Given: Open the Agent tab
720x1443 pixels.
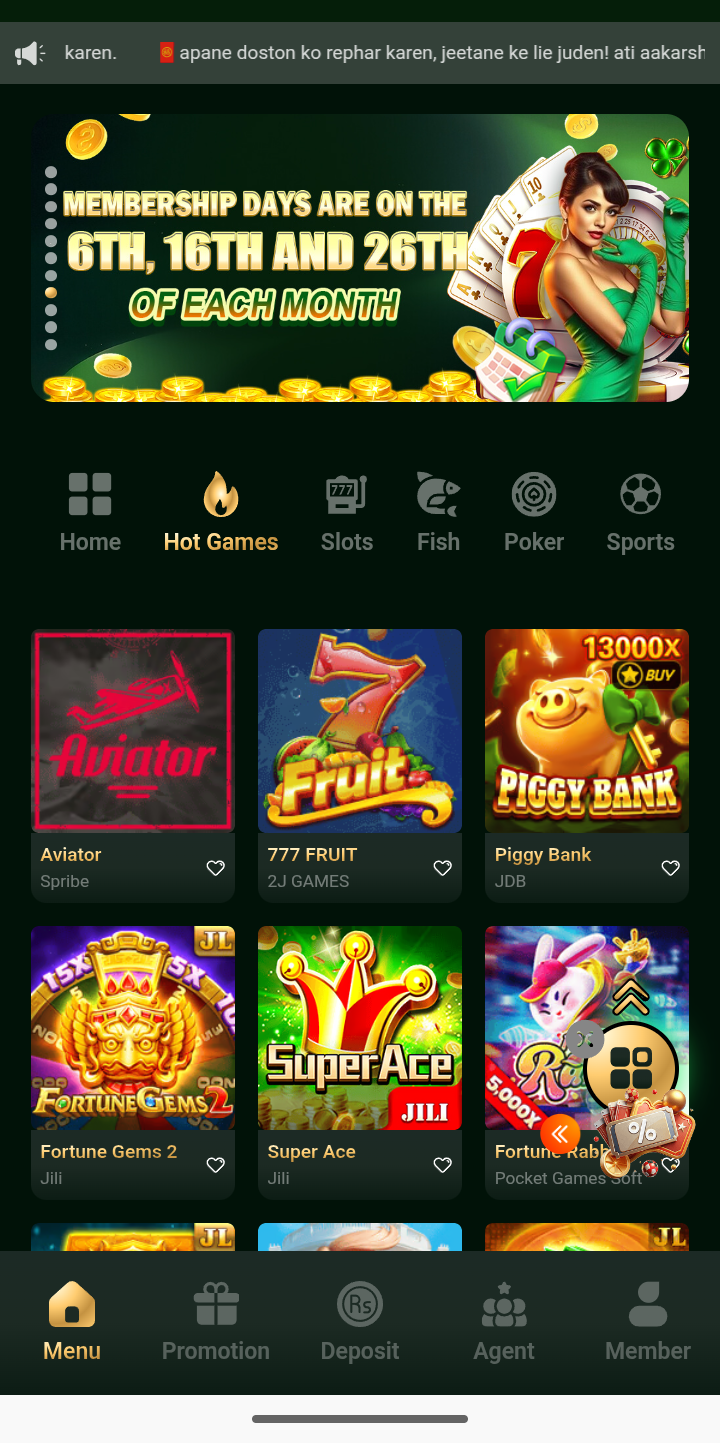Looking at the screenshot, I should 504,1322.
